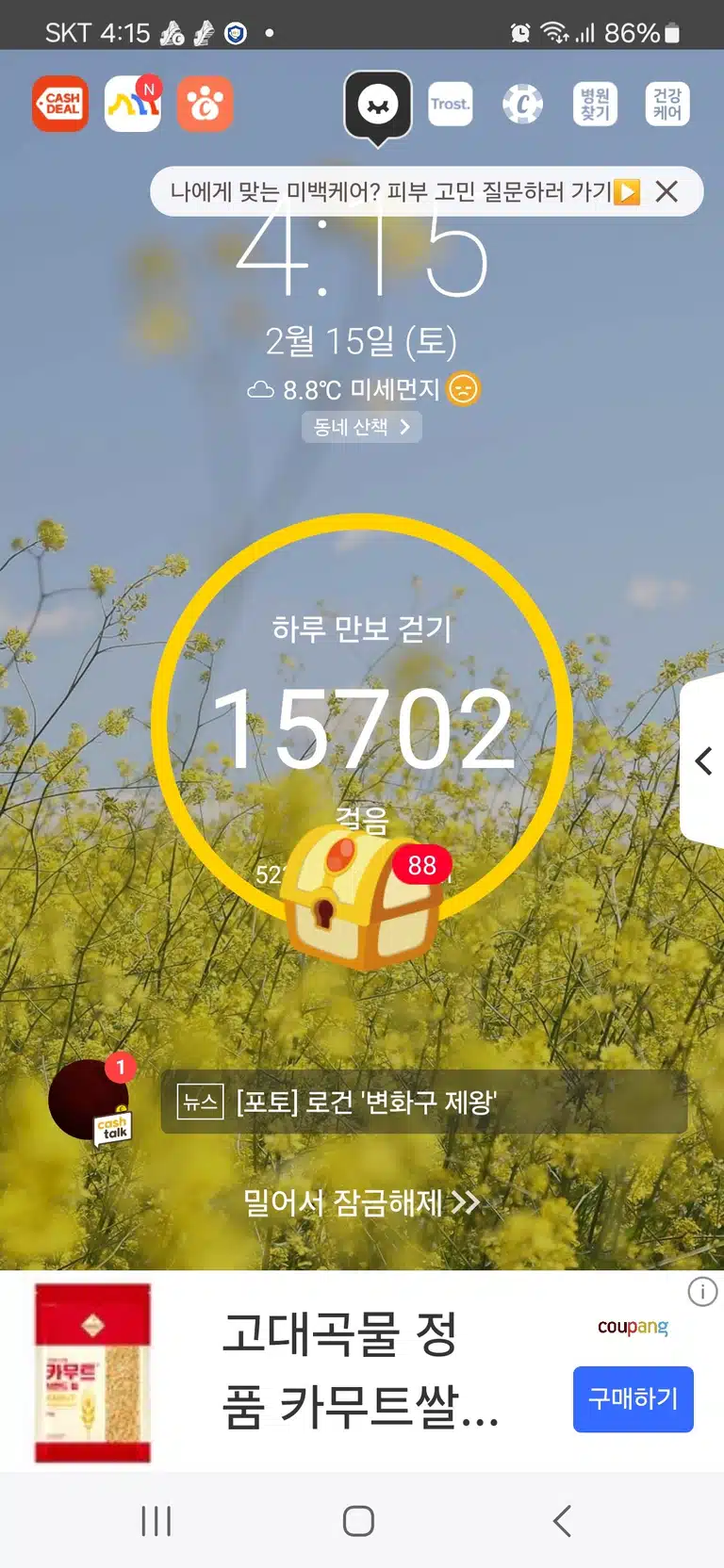
Task: Open the Cash Deal icon
Action: [60, 104]
